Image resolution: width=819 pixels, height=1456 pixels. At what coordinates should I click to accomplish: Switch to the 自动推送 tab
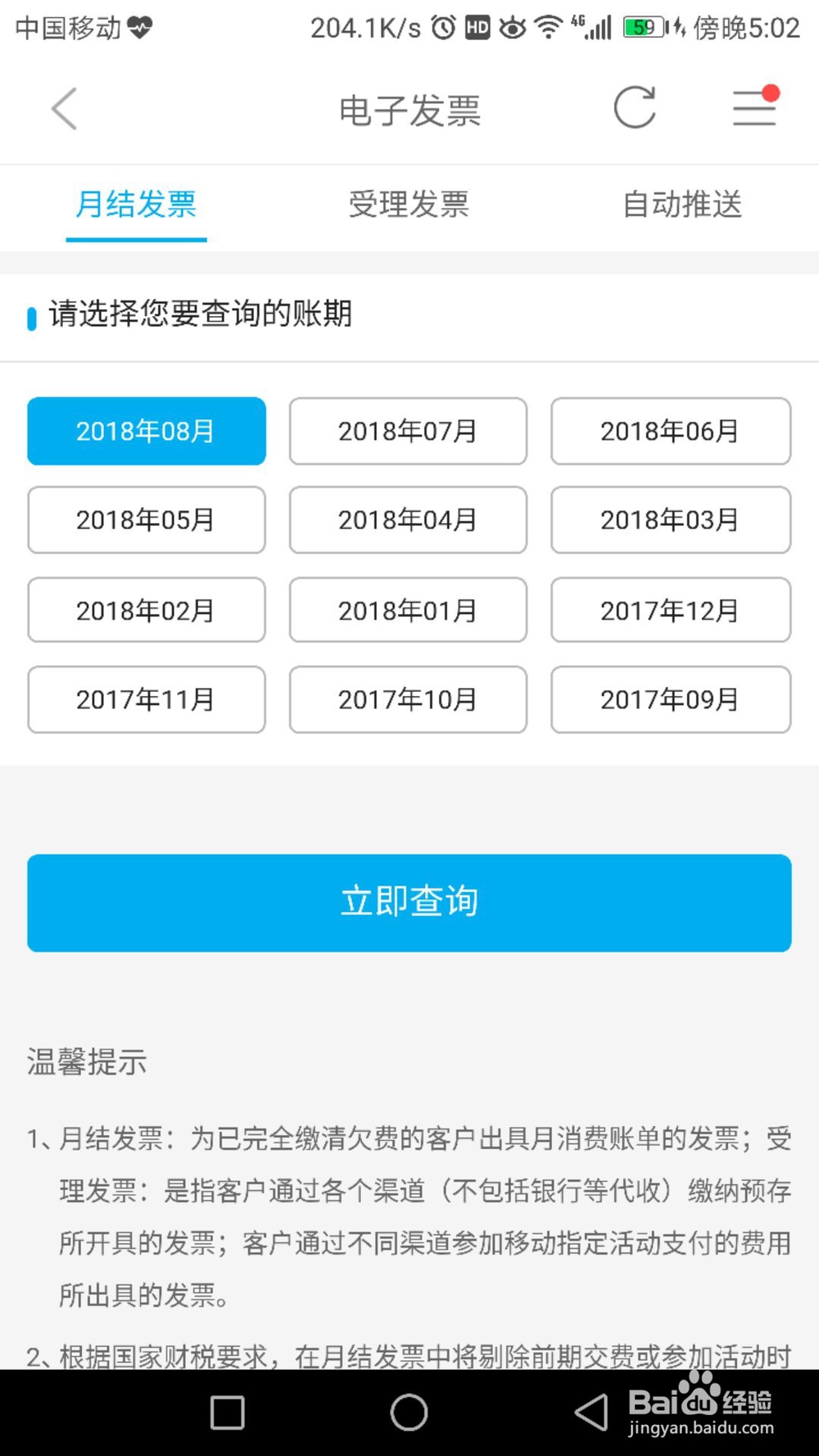[x=682, y=206]
